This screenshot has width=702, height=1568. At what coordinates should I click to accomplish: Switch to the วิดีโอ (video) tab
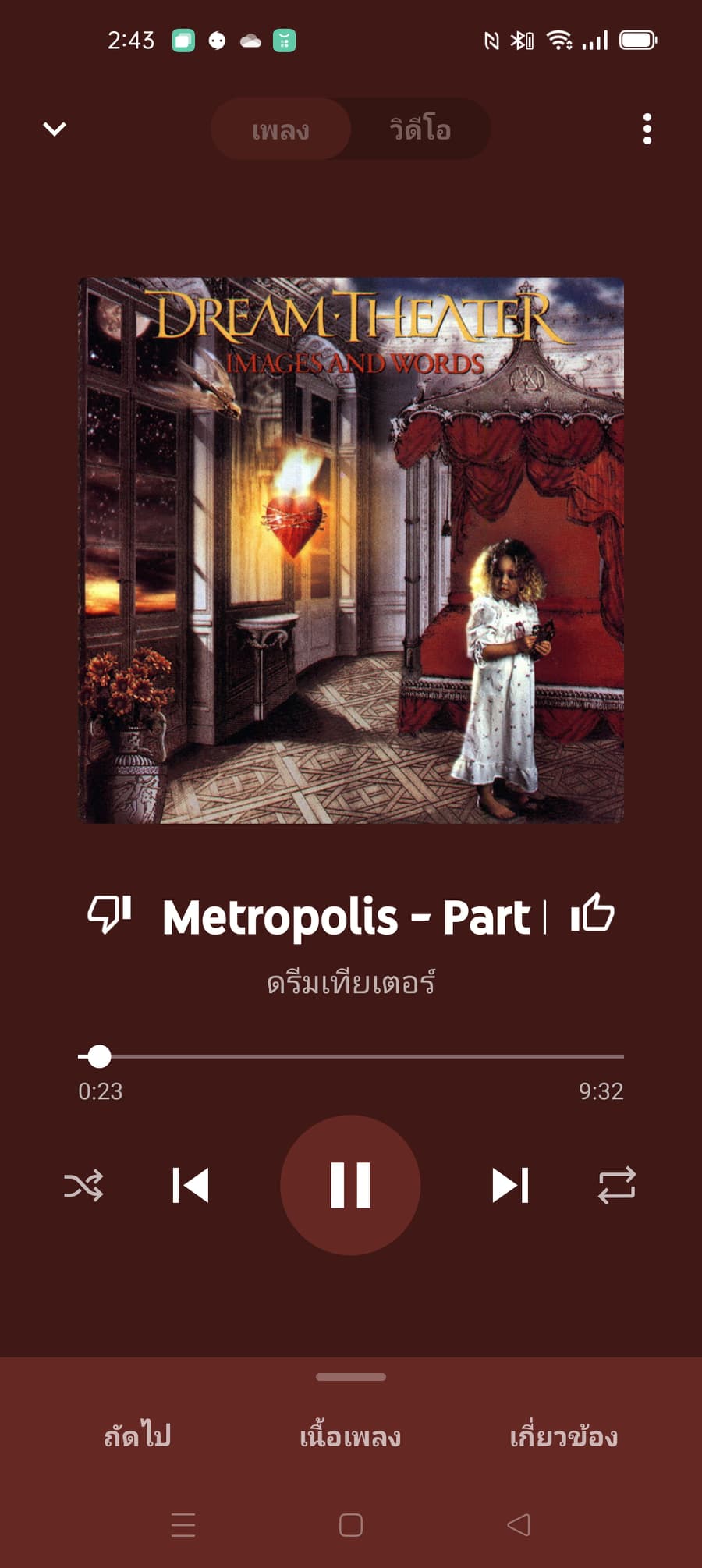click(x=420, y=129)
